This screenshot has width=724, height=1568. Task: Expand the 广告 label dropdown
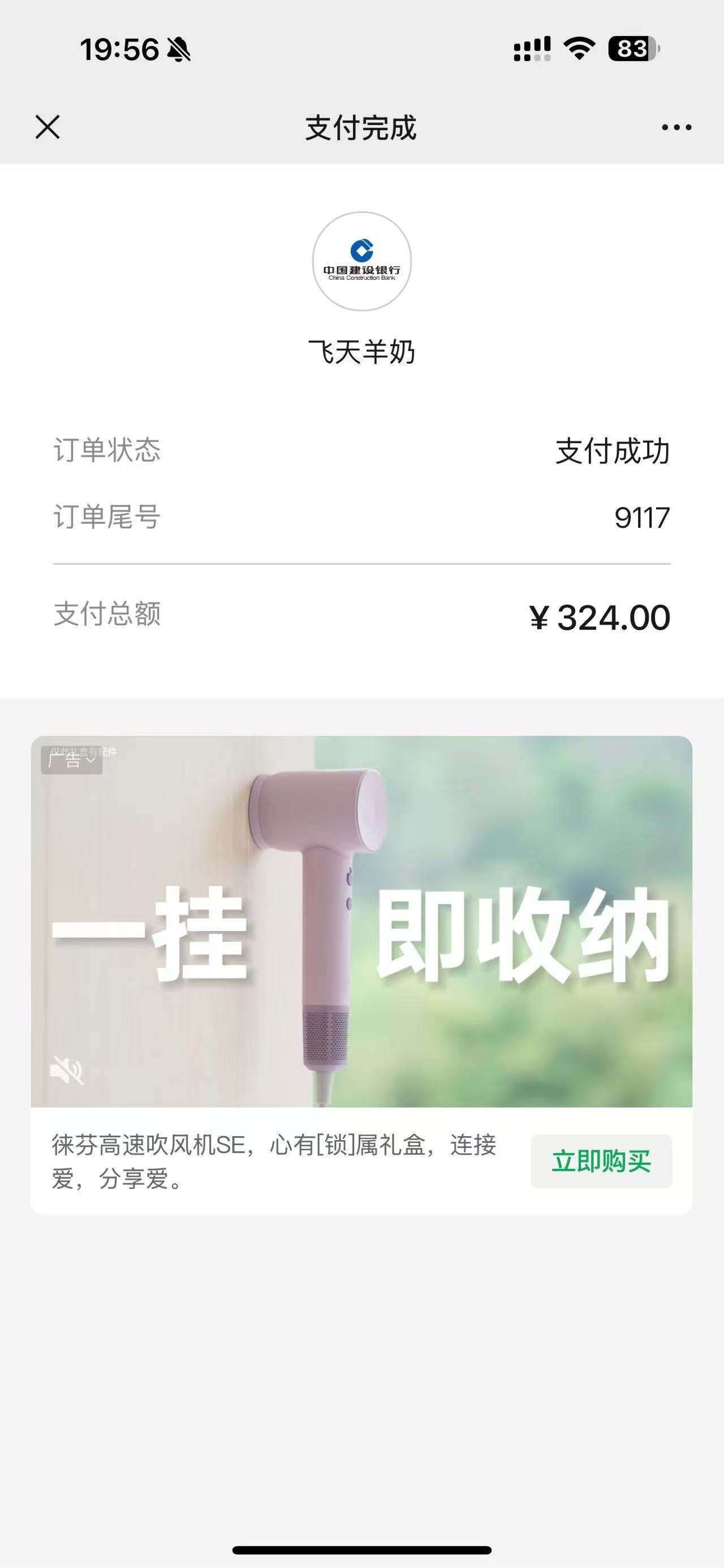click(x=72, y=760)
